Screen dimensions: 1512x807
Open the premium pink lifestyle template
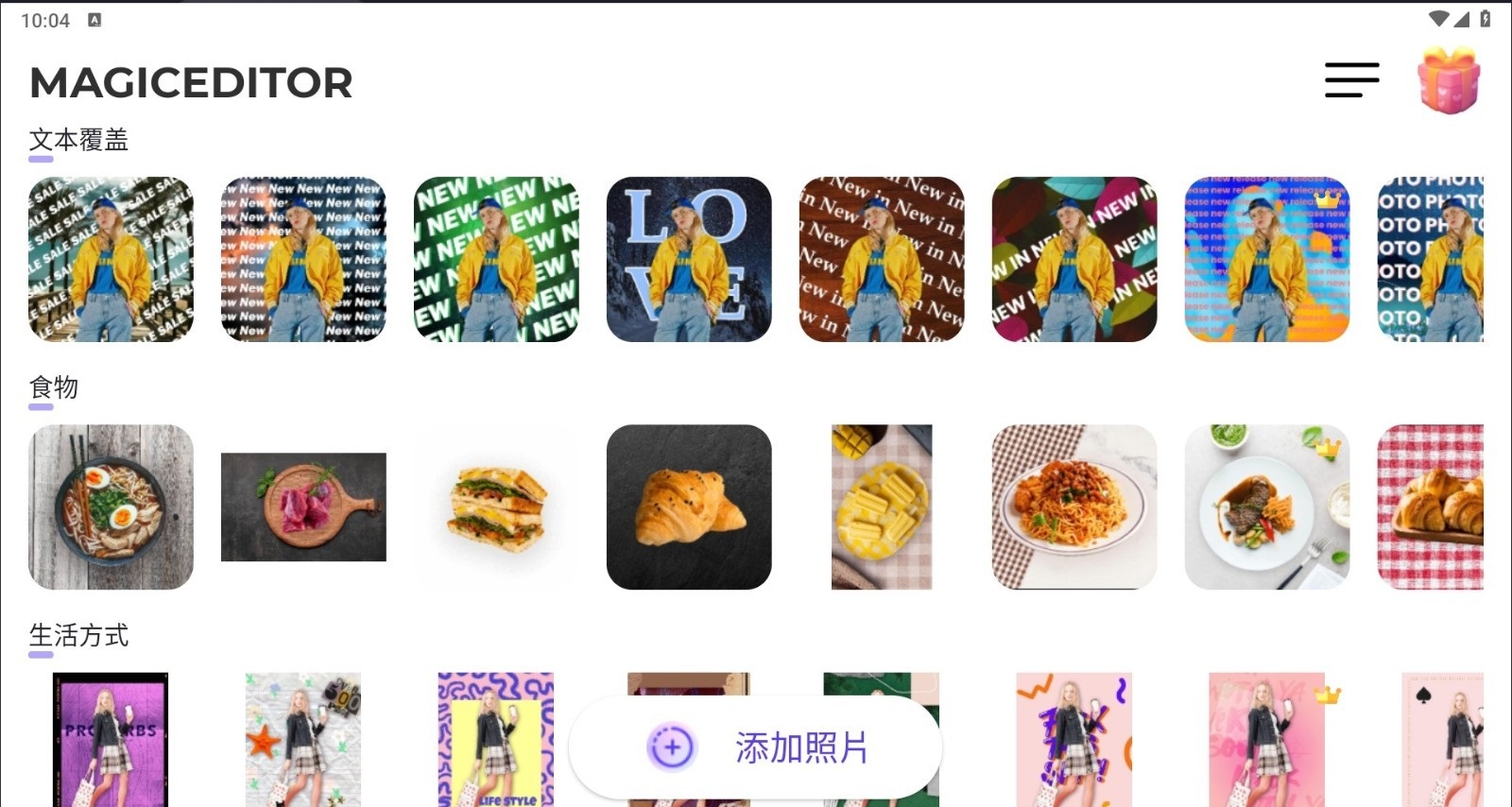click(x=1267, y=739)
